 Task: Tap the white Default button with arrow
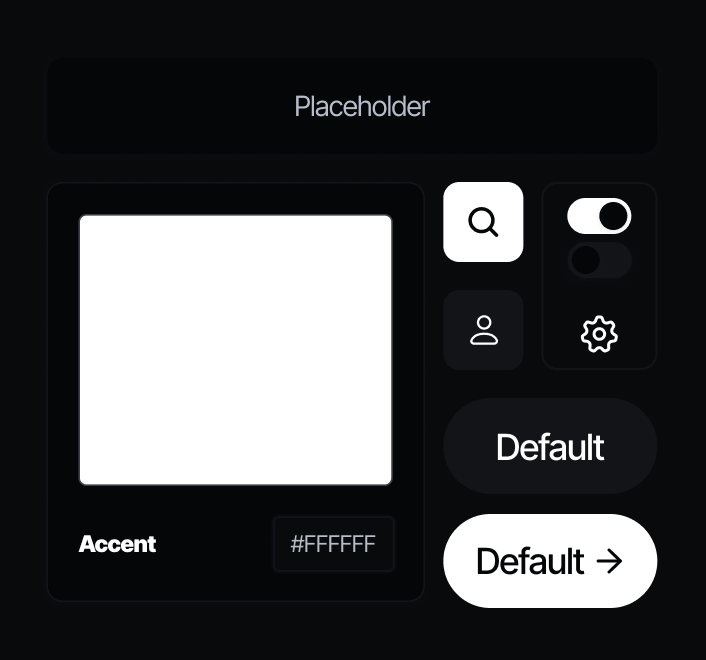pyautogui.click(x=550, y=561)
